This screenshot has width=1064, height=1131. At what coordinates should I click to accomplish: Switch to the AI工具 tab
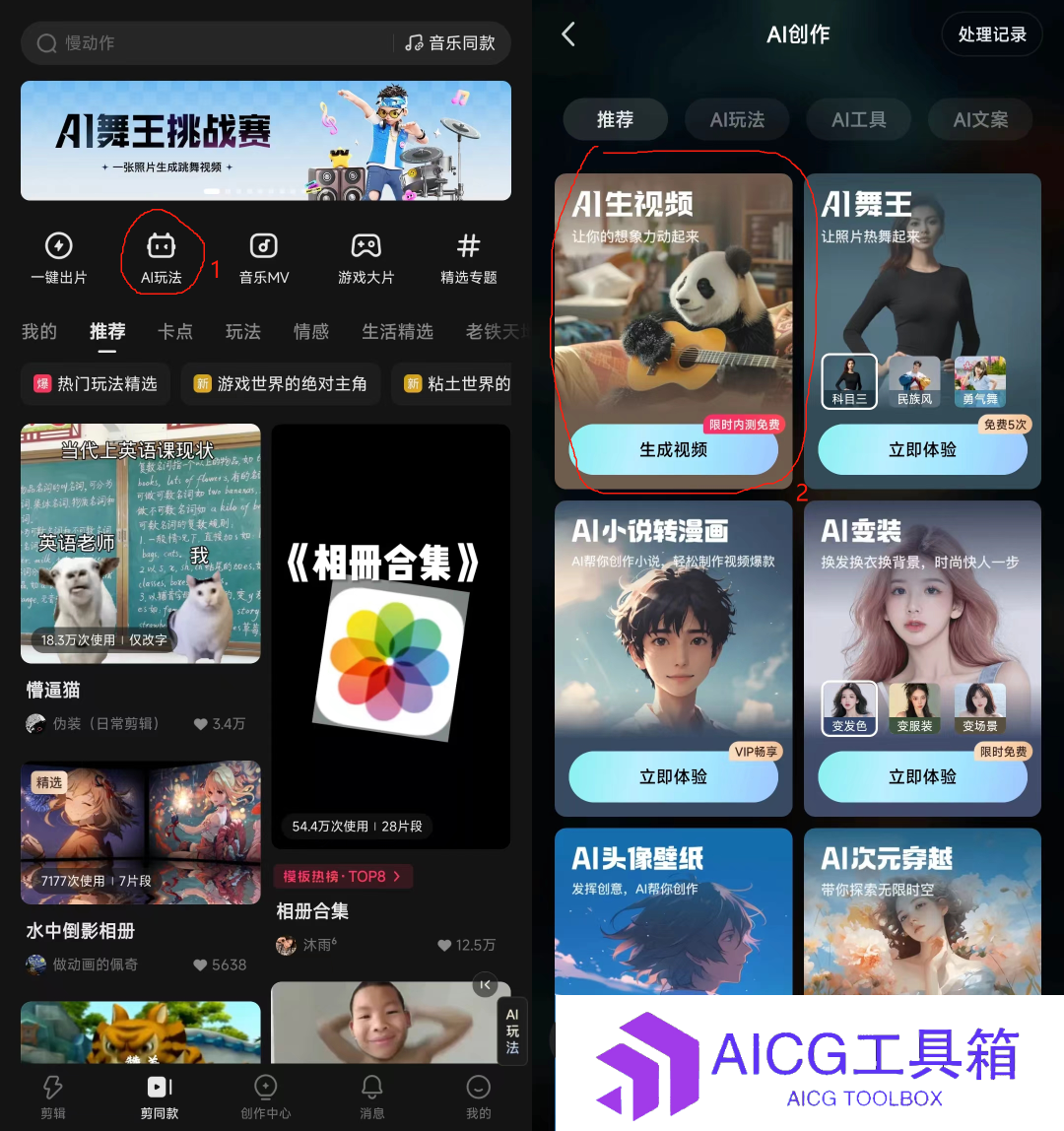pyautogui.click(x=858, y=120)
